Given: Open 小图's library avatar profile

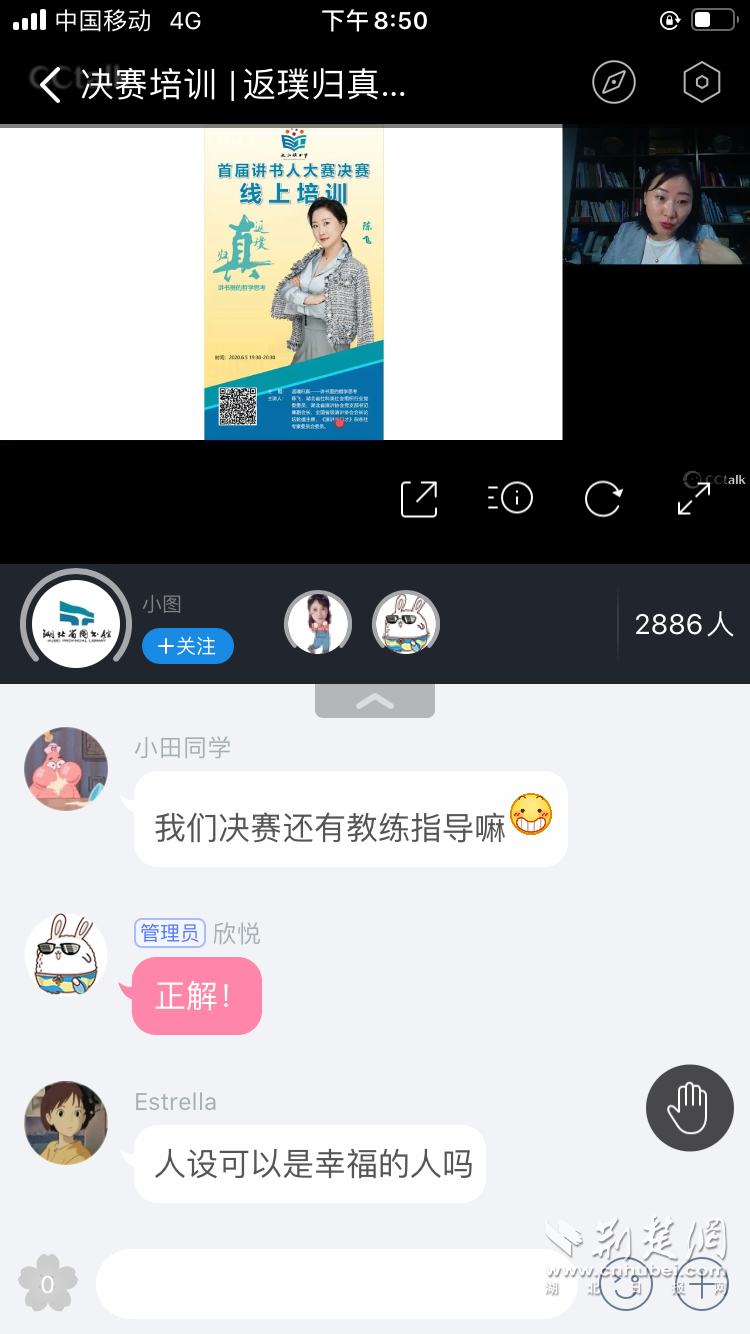Looking at the screenshot, I should click(76, 624).
